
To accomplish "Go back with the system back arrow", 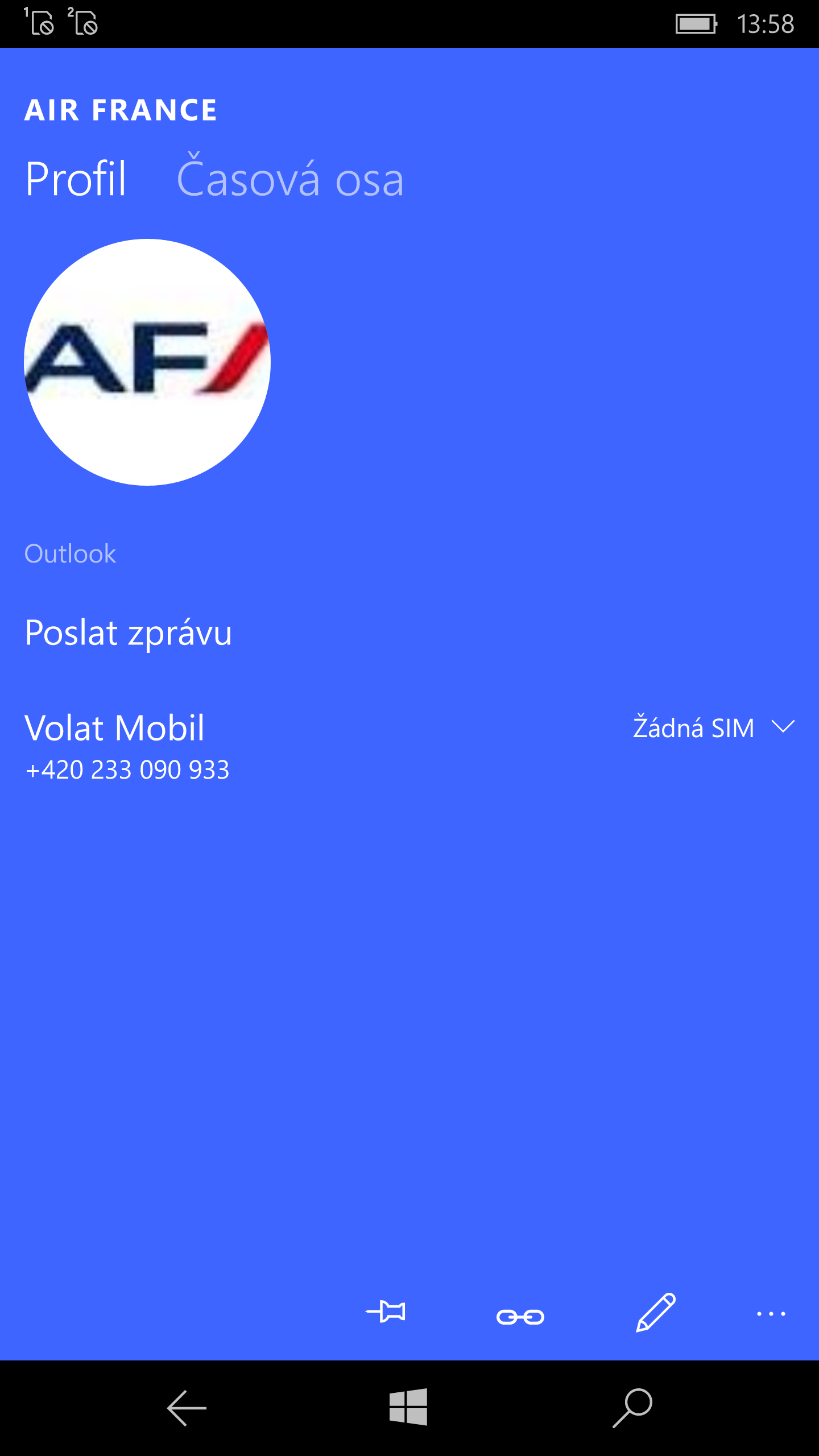I will point(187,1408).
